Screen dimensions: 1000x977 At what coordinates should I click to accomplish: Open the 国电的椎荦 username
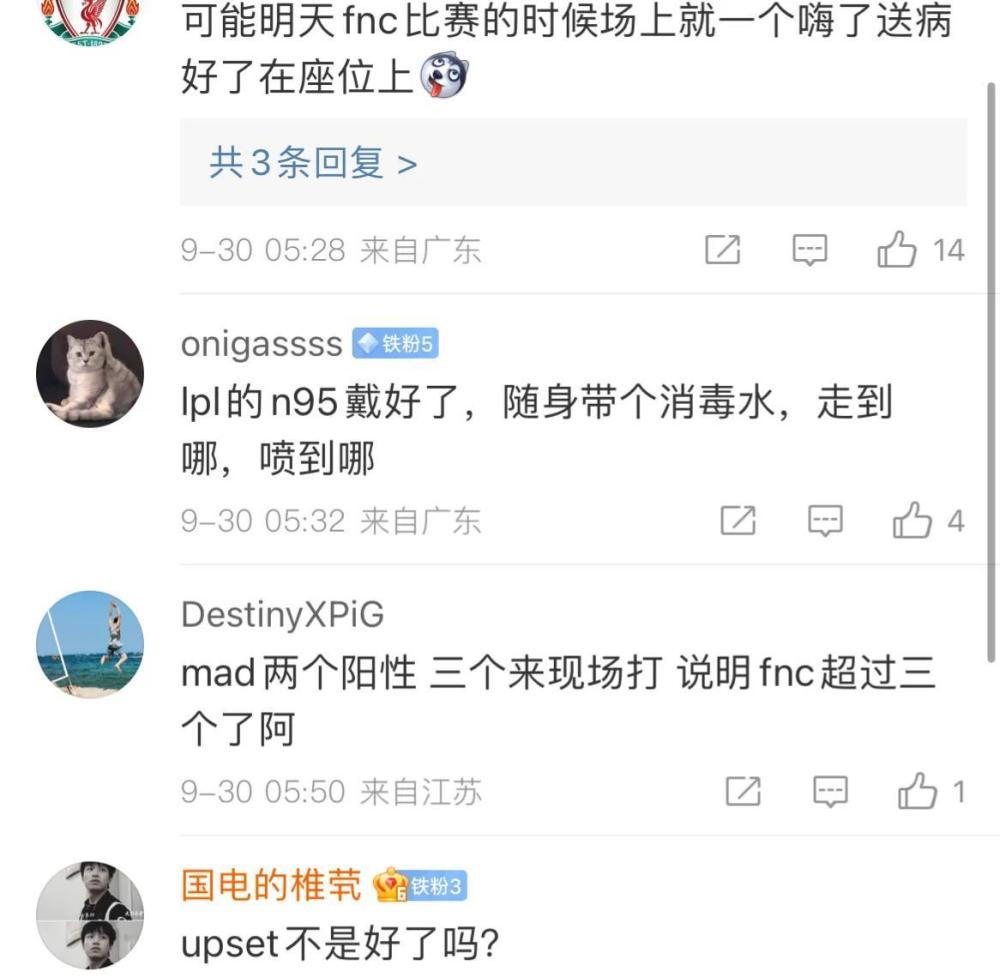pos(273,886)
